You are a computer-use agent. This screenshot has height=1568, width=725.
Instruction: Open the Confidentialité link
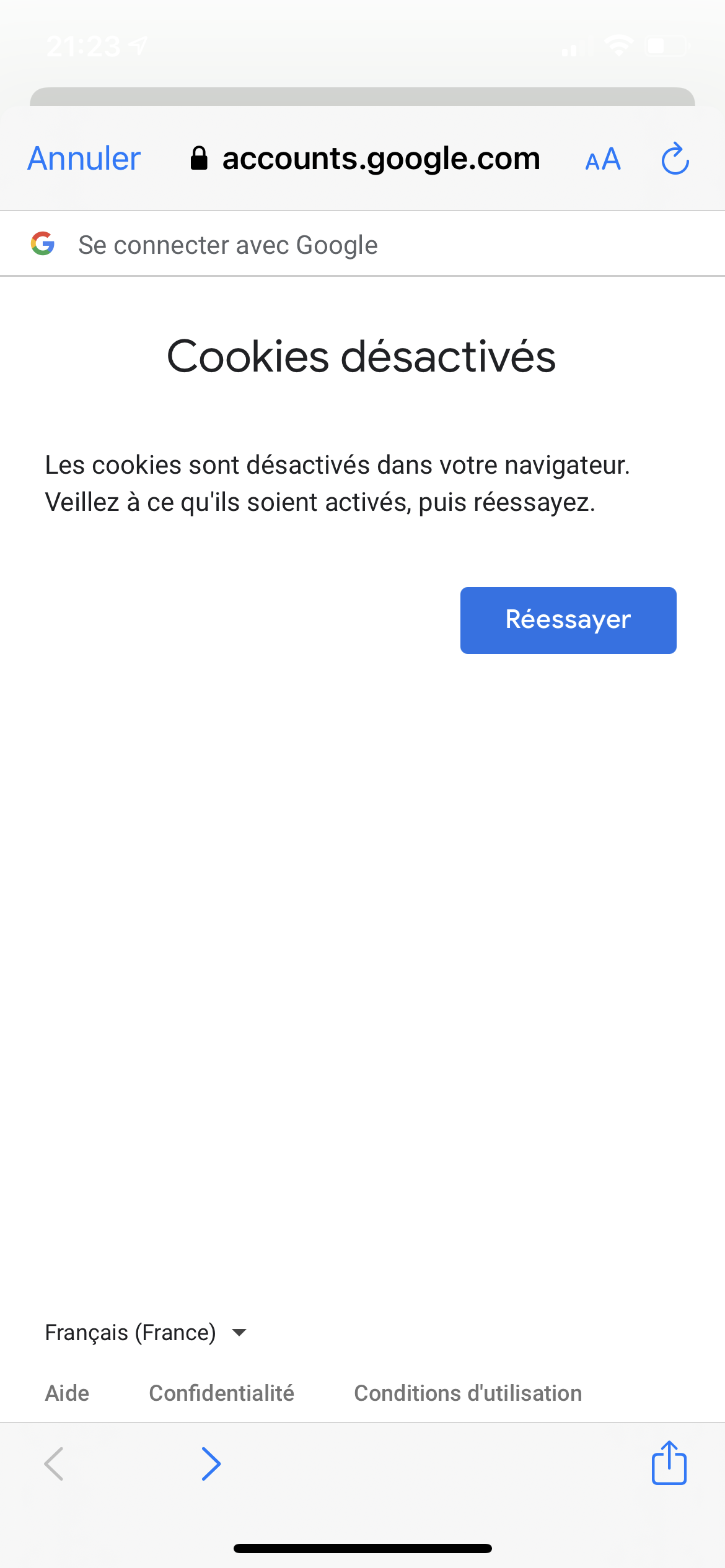pos(221,1393)
